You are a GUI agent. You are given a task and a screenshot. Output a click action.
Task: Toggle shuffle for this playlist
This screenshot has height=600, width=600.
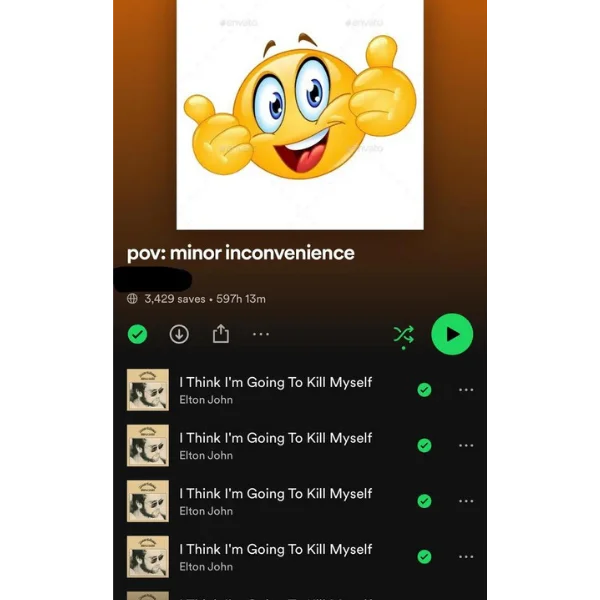[403, 334]
